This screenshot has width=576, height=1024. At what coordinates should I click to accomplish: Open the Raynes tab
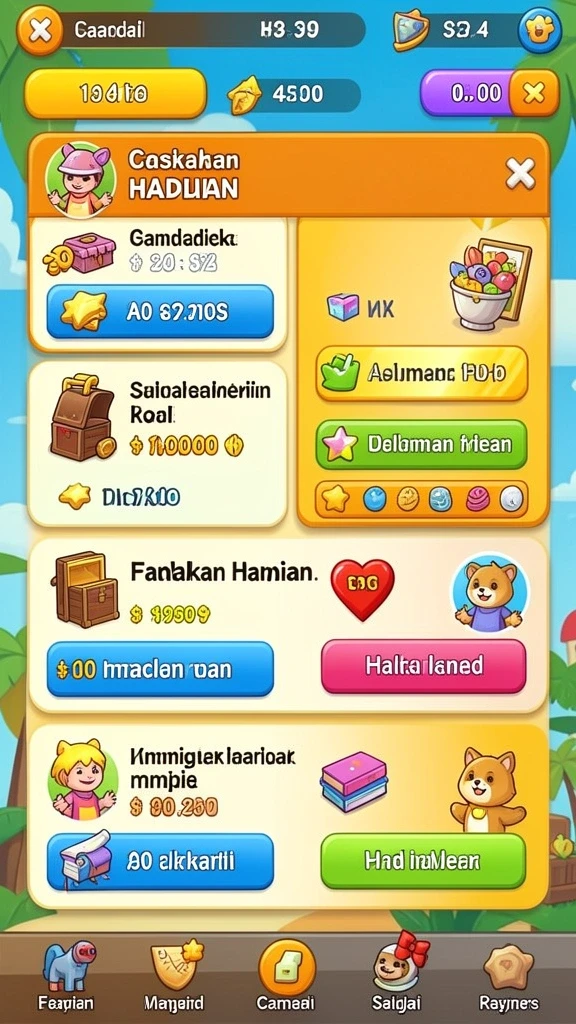[x=509, y=975]
